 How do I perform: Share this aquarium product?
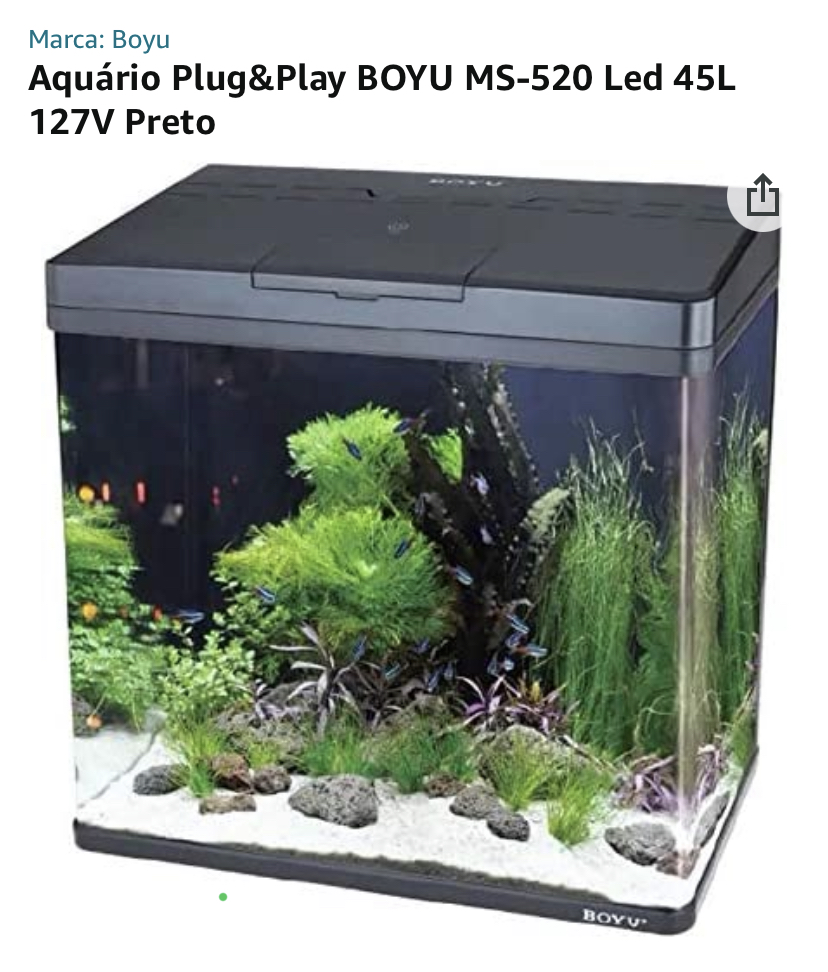(x=763, y=196)
